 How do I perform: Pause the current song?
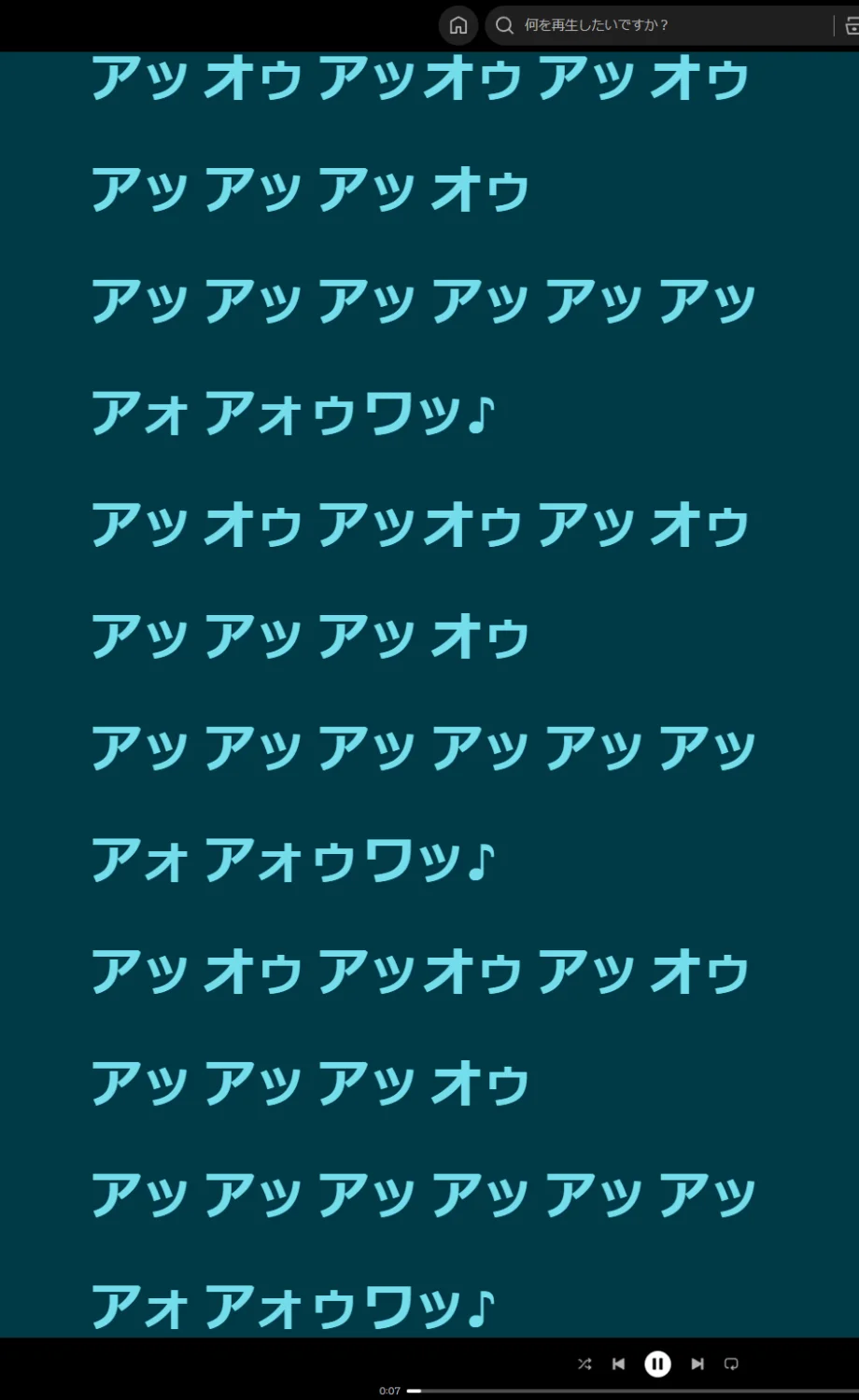(657, 1364)
